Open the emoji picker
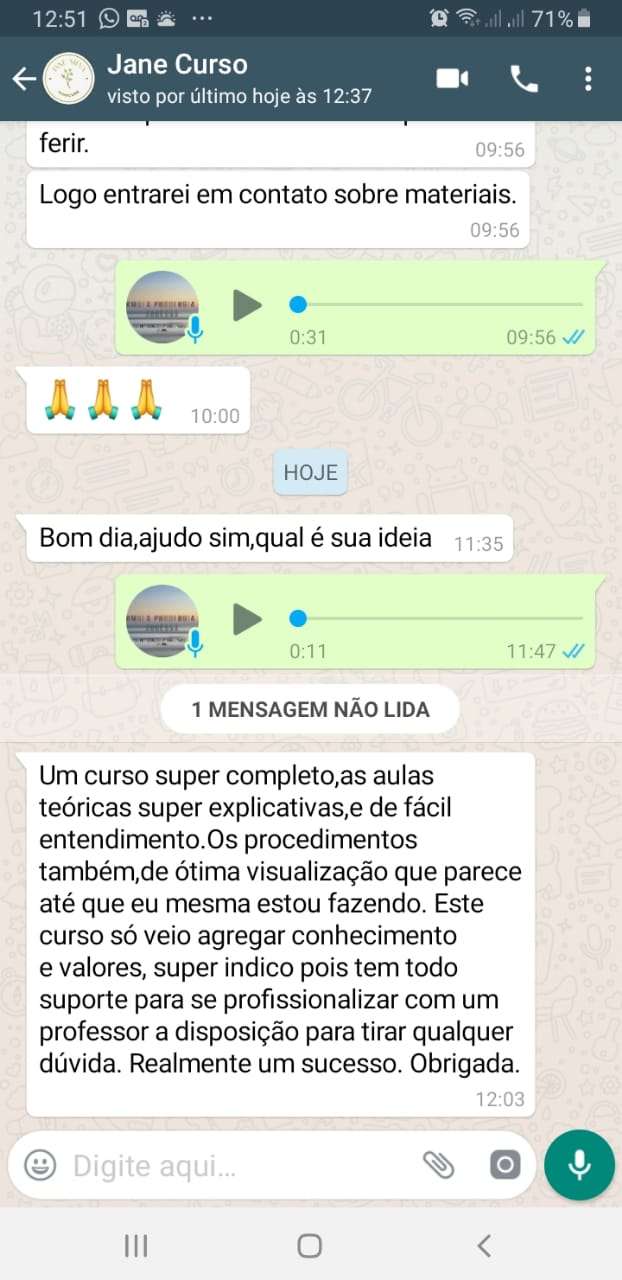622x1280 pixels. click(x=40, y=1165)
